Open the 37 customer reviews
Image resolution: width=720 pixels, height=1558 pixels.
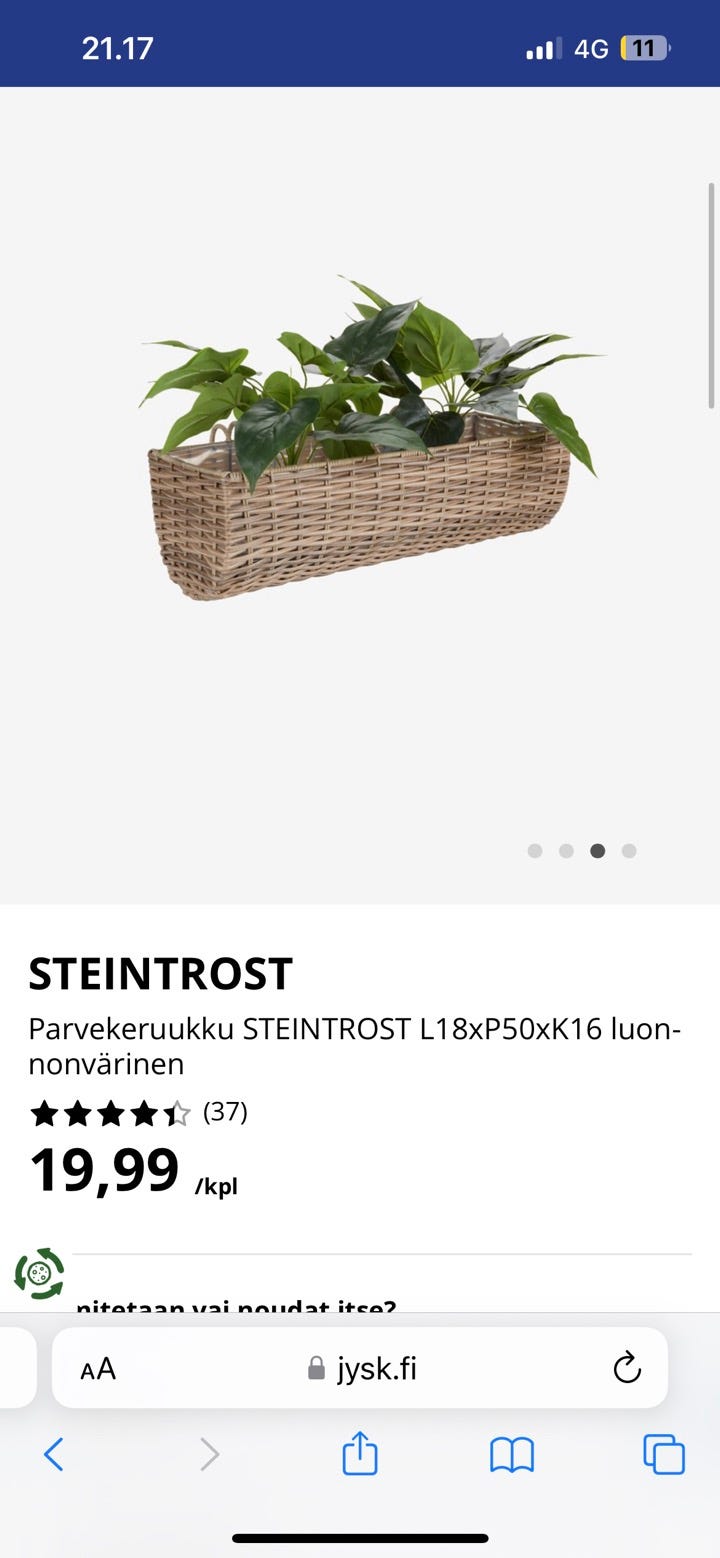pyautogui.click(x=225, y=1112)
